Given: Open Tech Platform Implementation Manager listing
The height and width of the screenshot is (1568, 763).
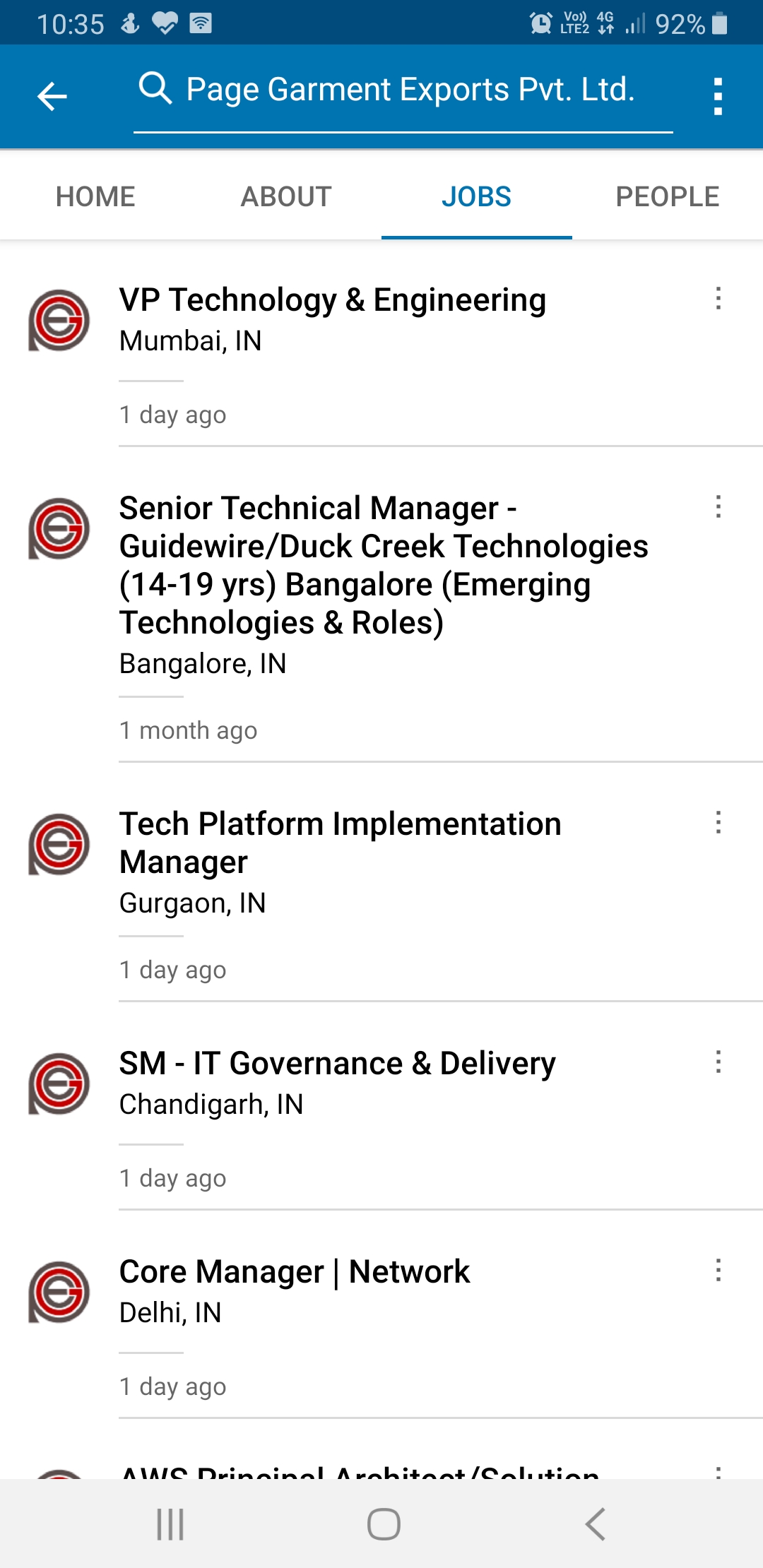Looking at the screenshot, I should coord(341,843).
